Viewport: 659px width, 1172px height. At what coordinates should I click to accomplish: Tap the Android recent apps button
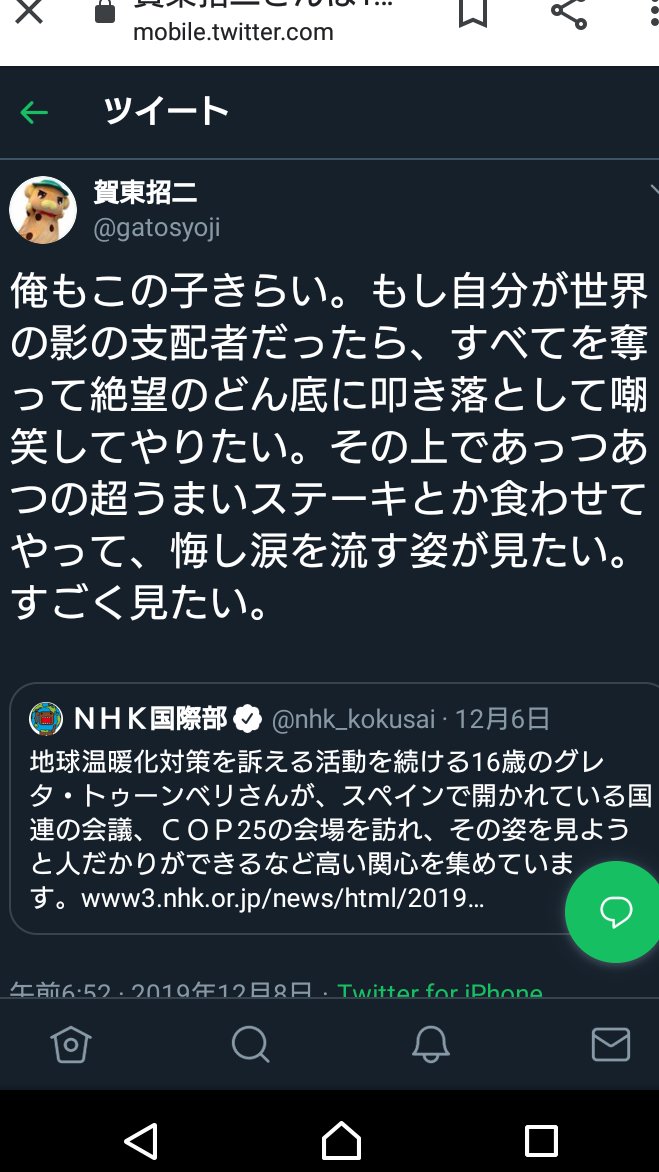tap(541, 1140)
